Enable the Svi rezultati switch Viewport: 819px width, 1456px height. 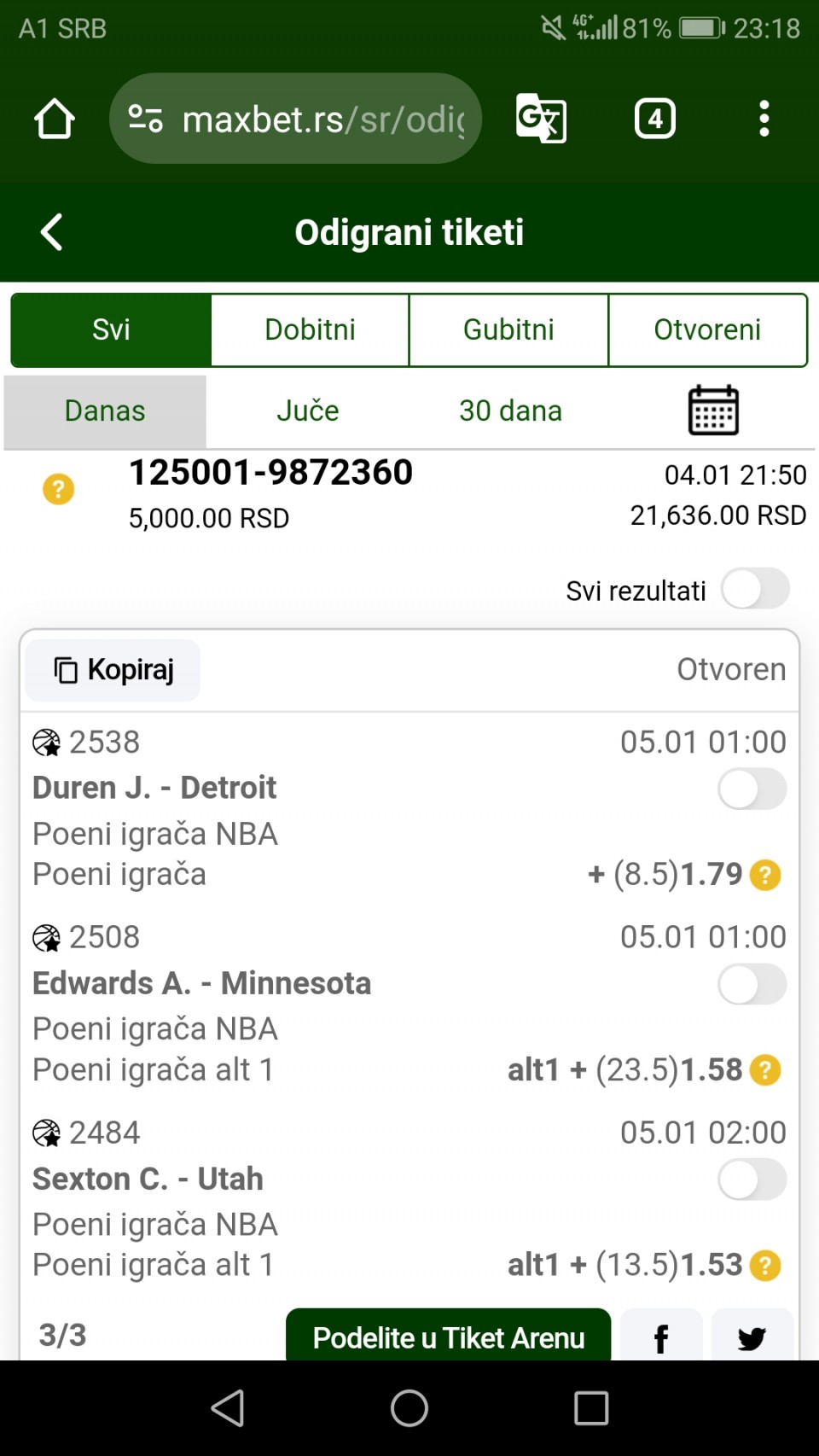coord(755,589)
